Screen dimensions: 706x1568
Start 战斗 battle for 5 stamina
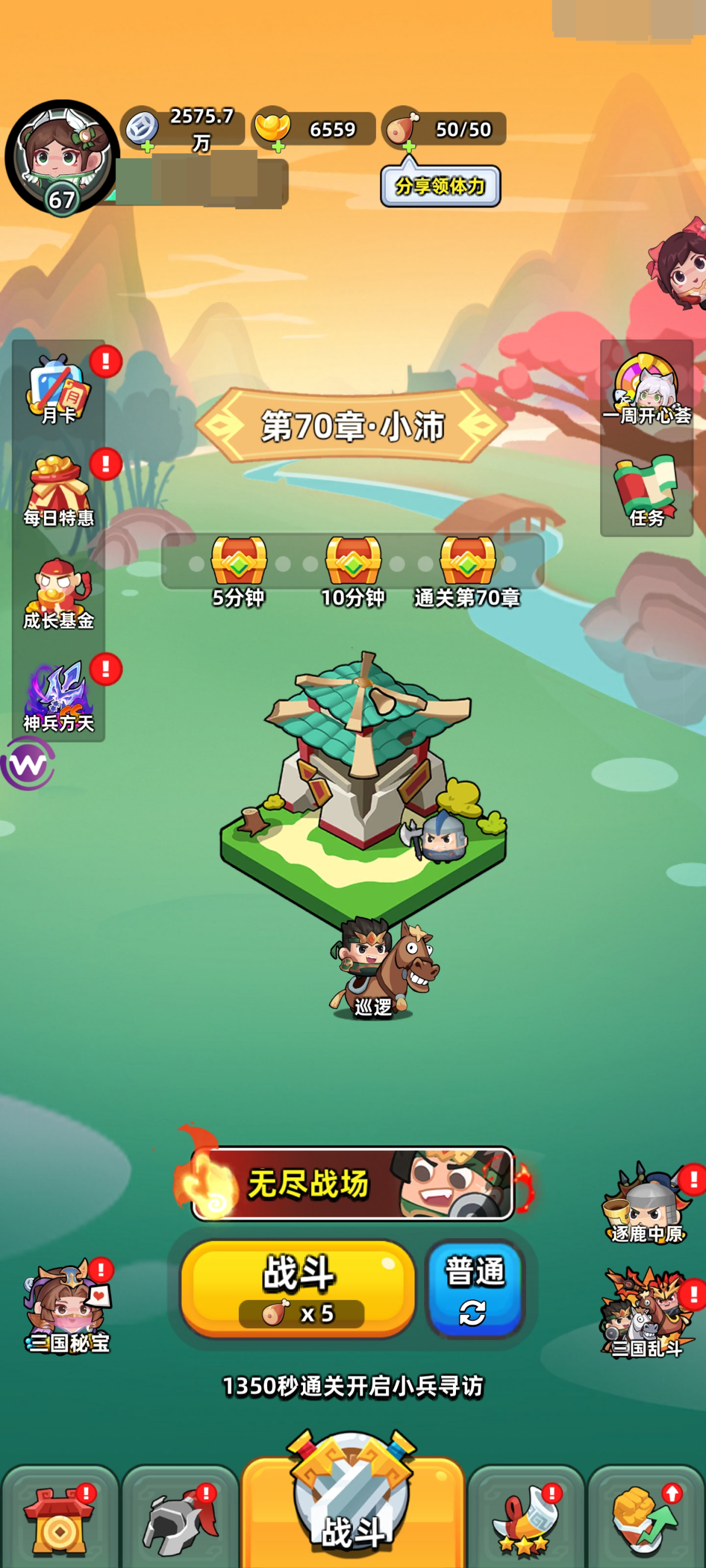click(298, 1288)
